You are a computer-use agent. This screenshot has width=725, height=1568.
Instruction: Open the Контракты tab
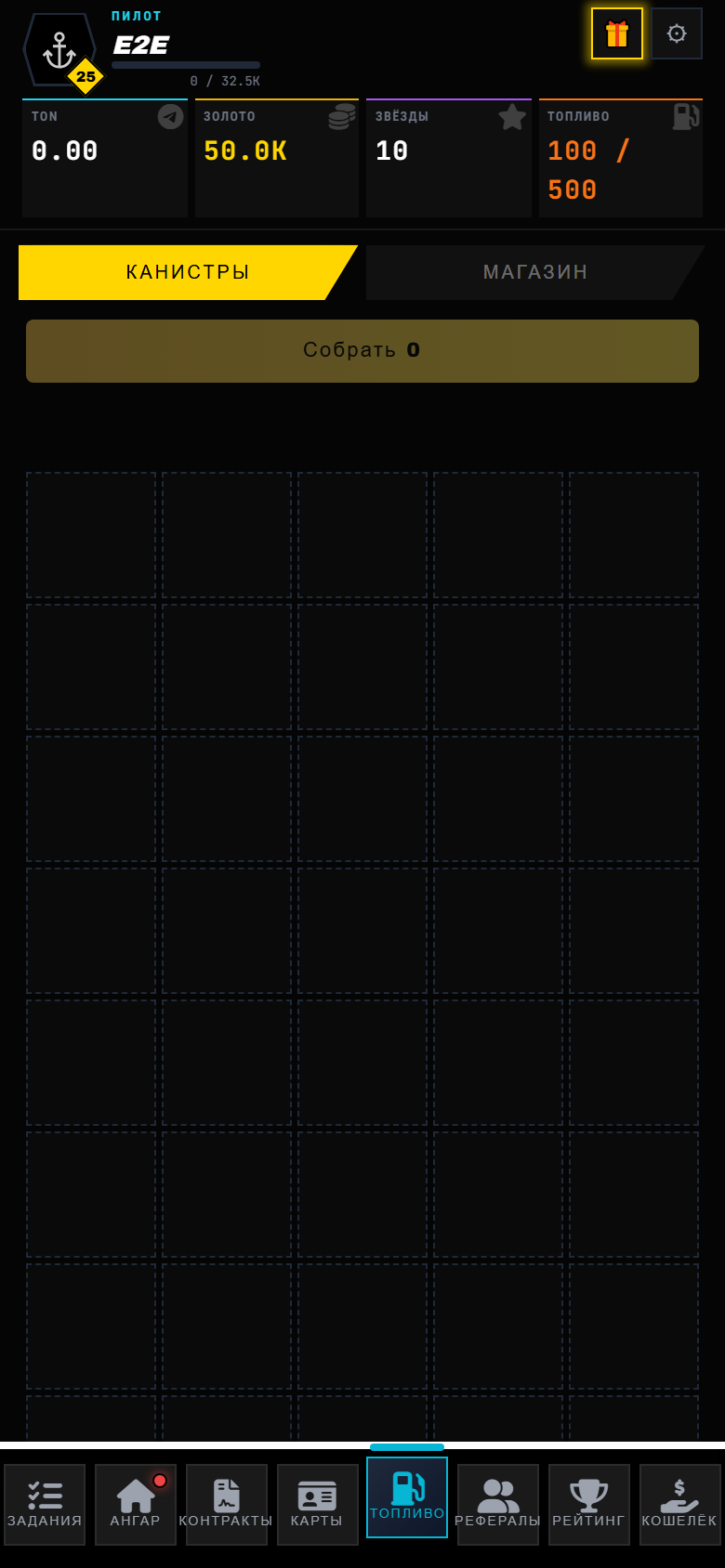(227, 1505)
